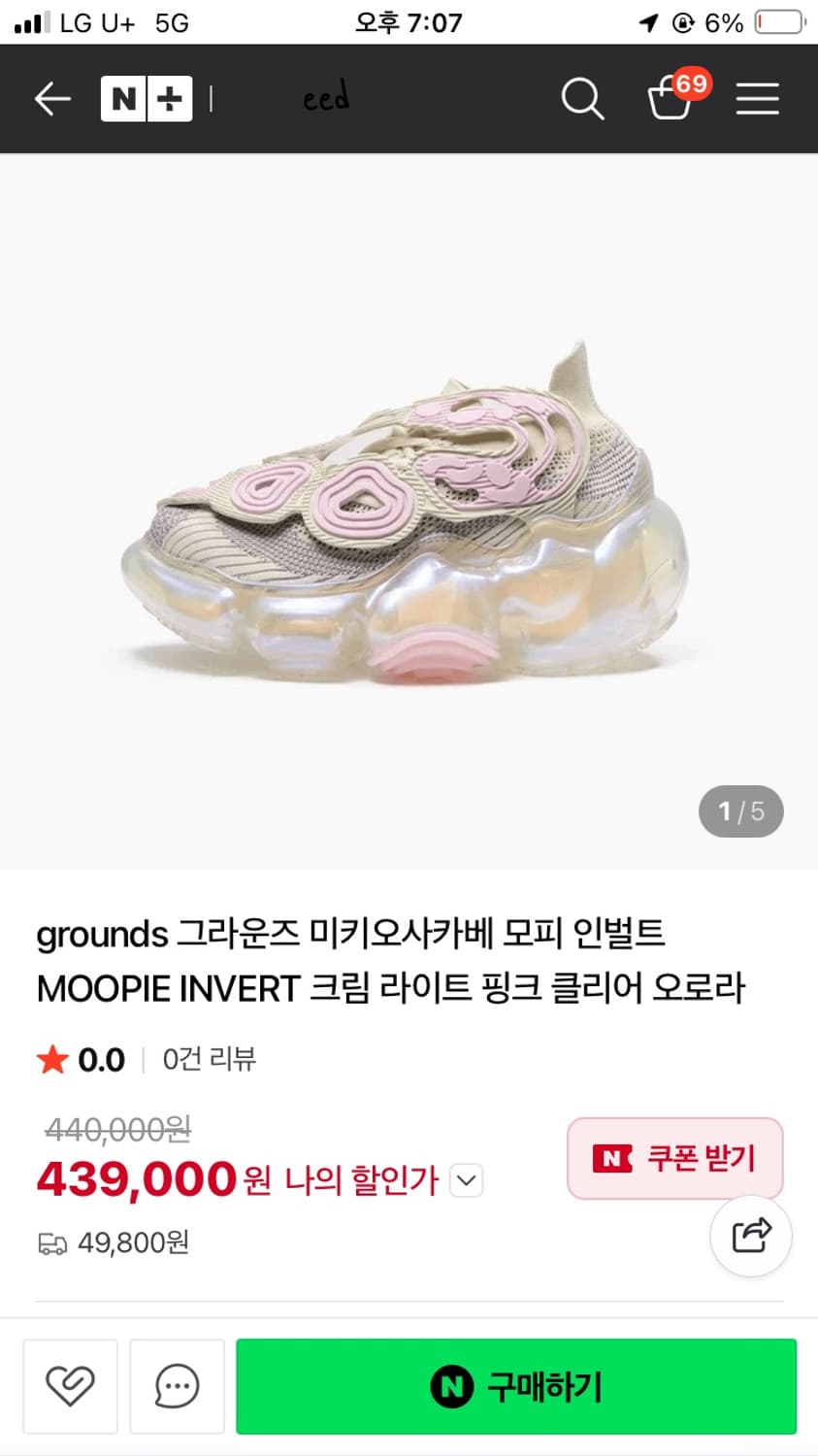Tap the 구매하기 purchase button

point(515,1386)
